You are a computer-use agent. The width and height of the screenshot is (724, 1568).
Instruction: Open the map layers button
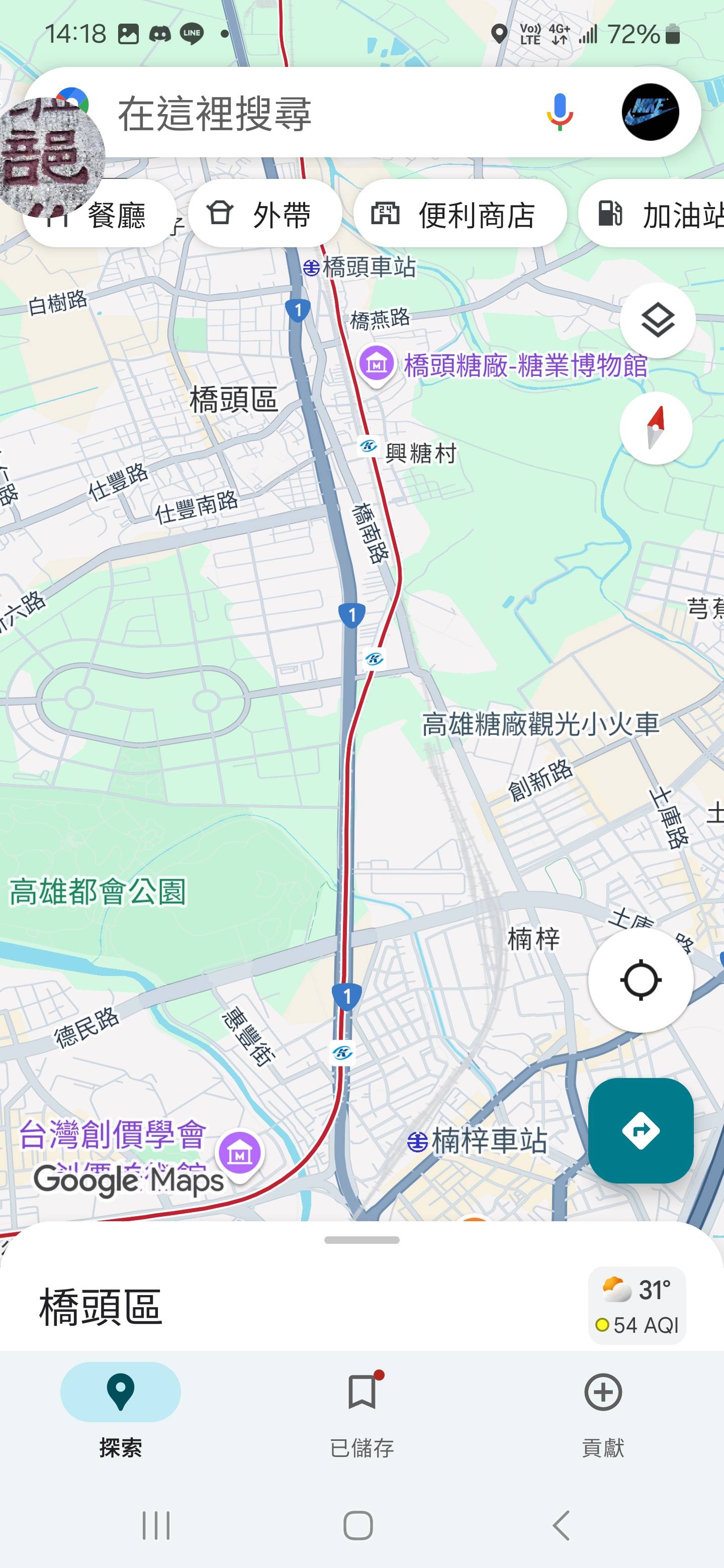658,320
